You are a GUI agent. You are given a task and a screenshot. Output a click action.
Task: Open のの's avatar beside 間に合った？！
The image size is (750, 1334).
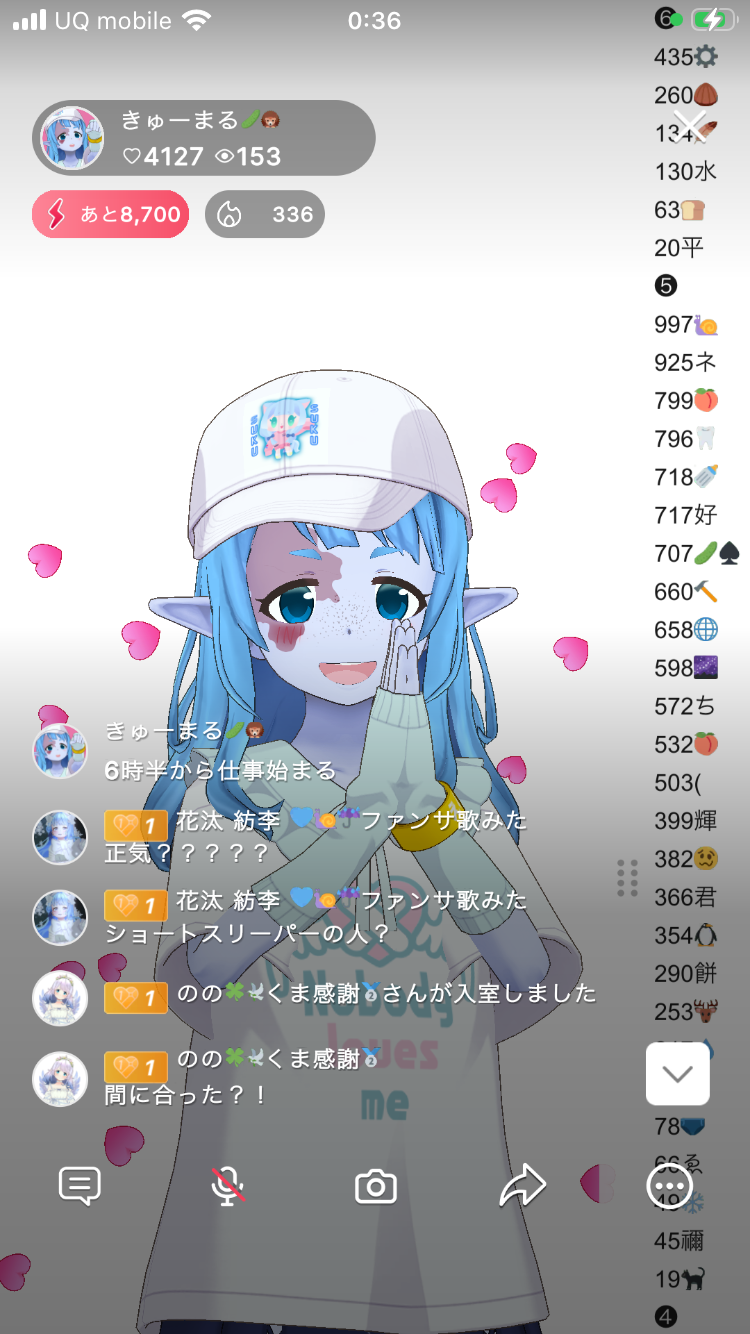60,1079
